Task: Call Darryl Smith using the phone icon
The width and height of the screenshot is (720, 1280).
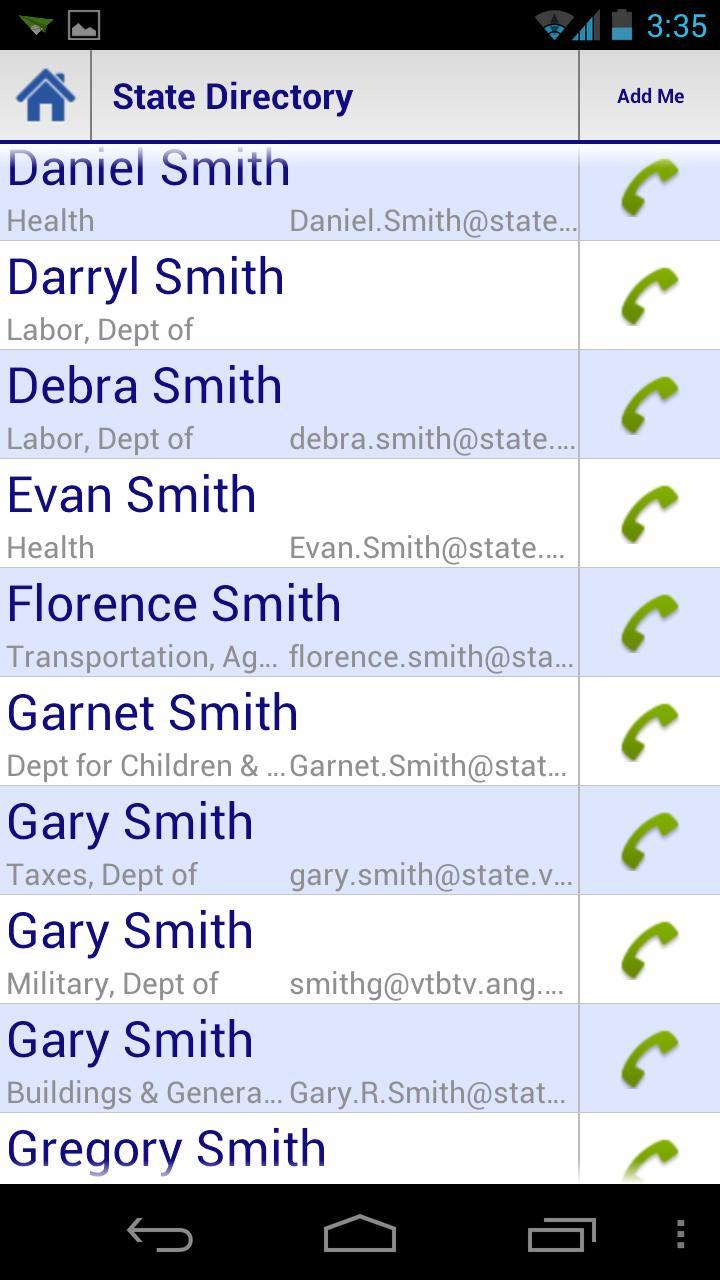Action: pyautogui.click(x=650, y=296)
